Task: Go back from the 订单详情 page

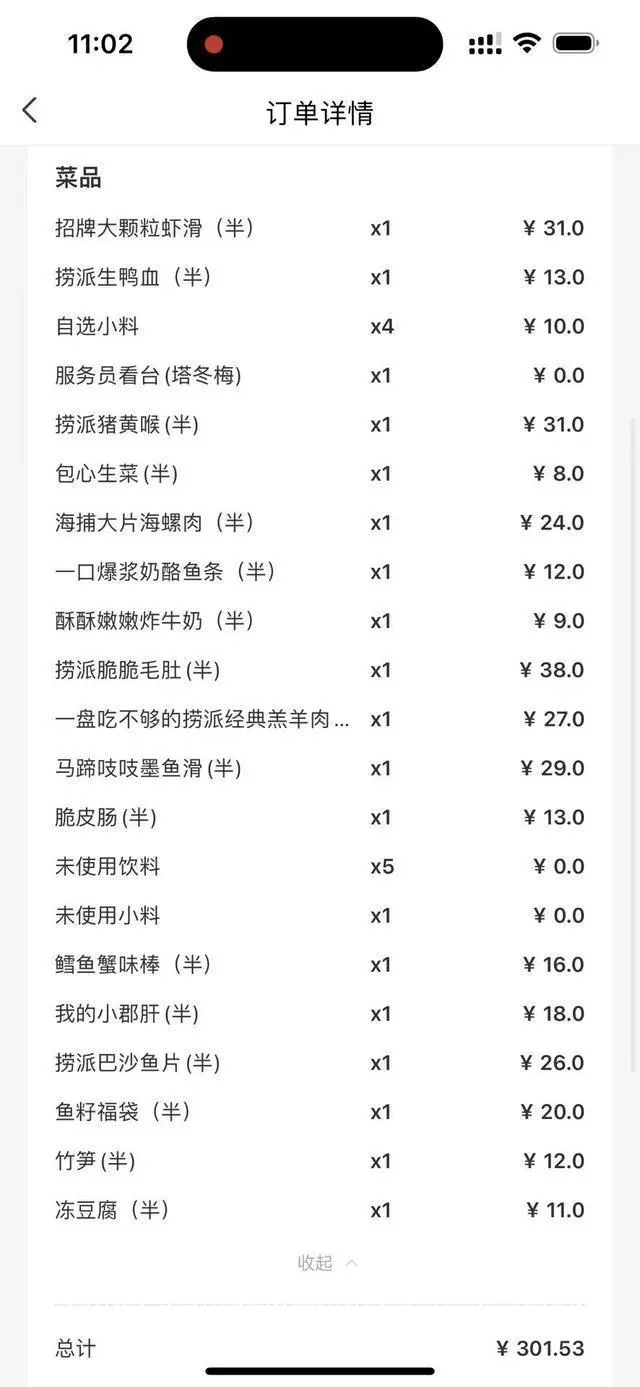Action: (x=30, y=110)
